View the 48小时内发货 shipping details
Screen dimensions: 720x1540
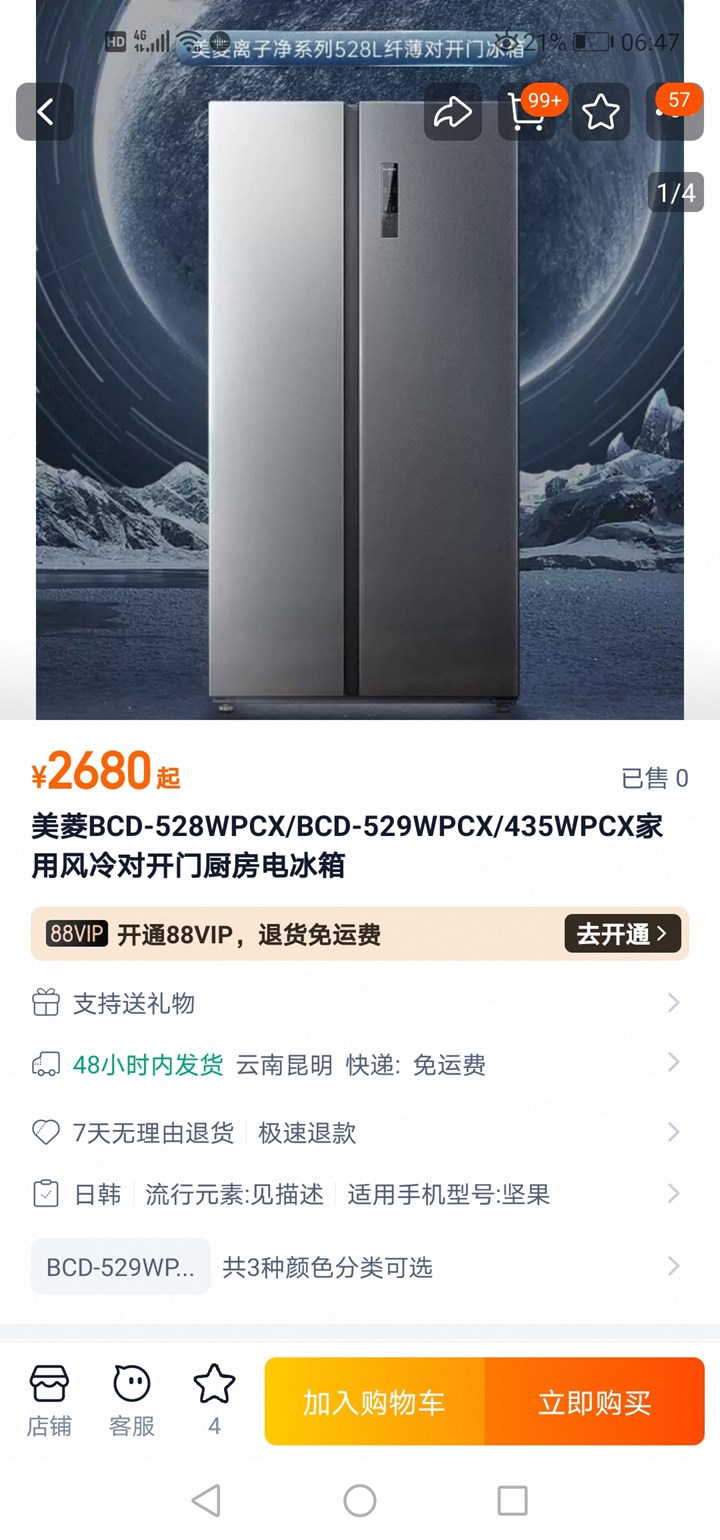coord(360,1065)
